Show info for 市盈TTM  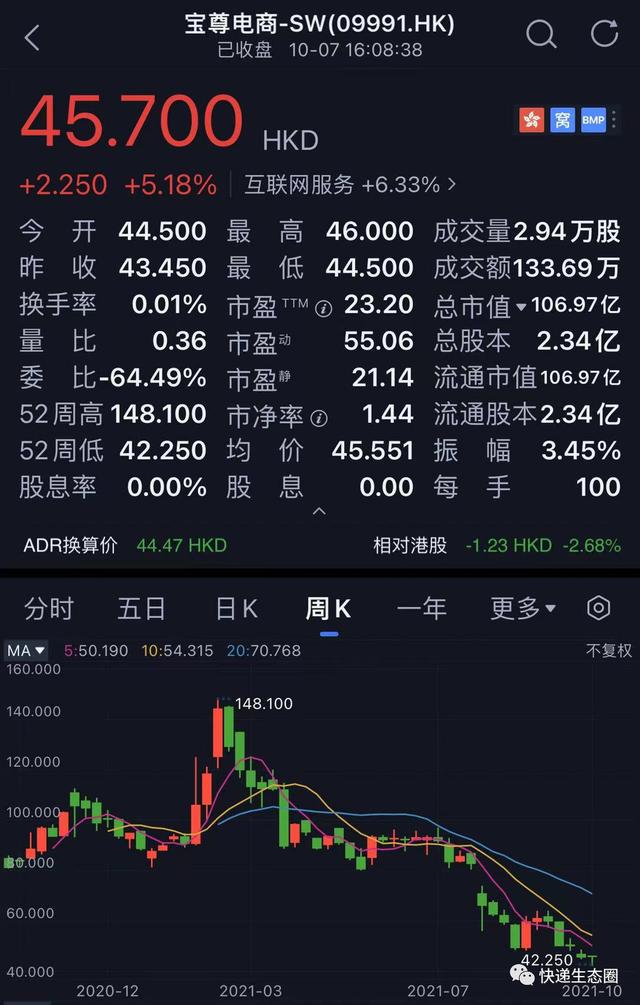pyautogui.click(x=323, y=307)
